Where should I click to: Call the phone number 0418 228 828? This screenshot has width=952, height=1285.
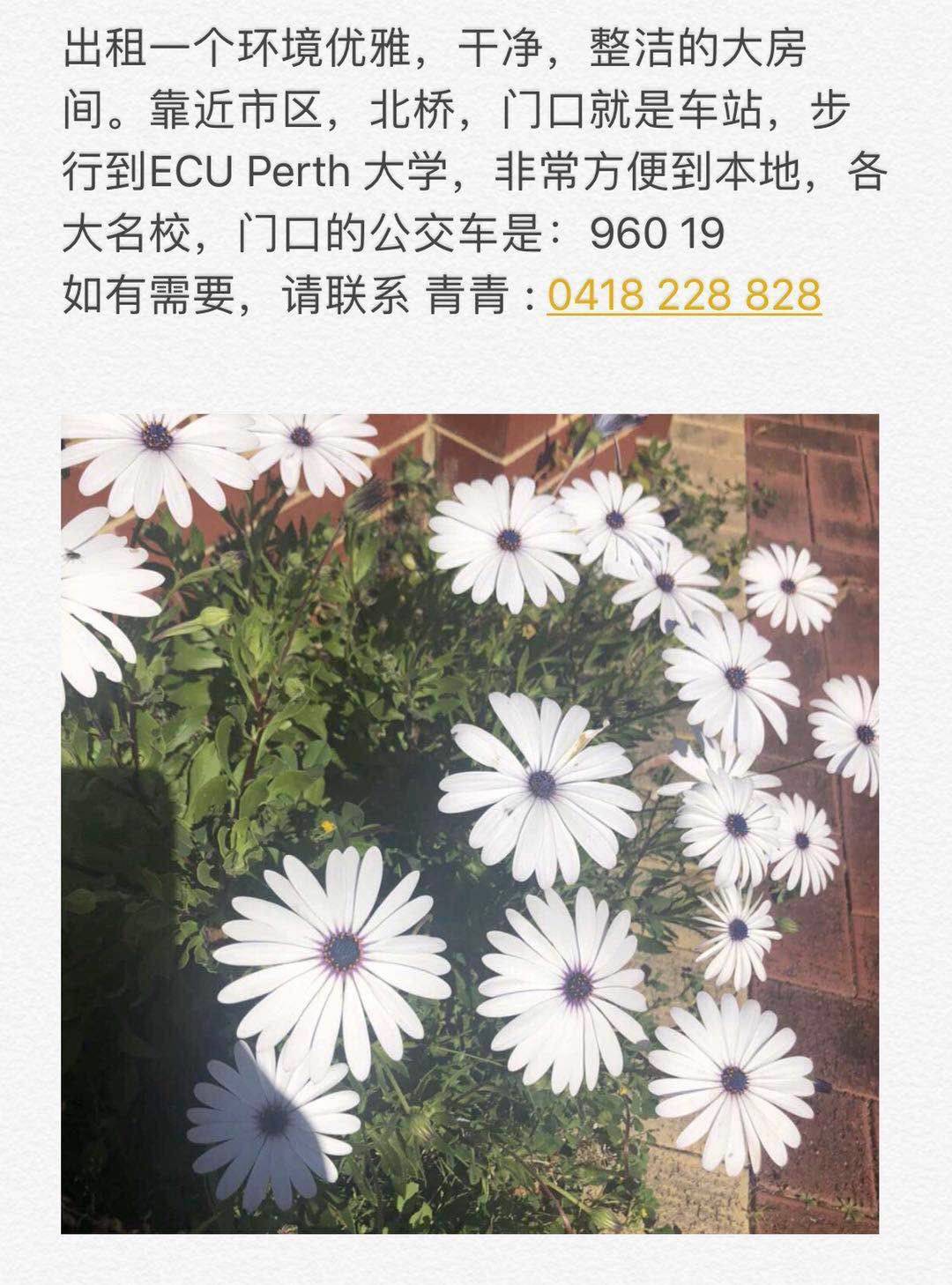(x=684, y=295)
